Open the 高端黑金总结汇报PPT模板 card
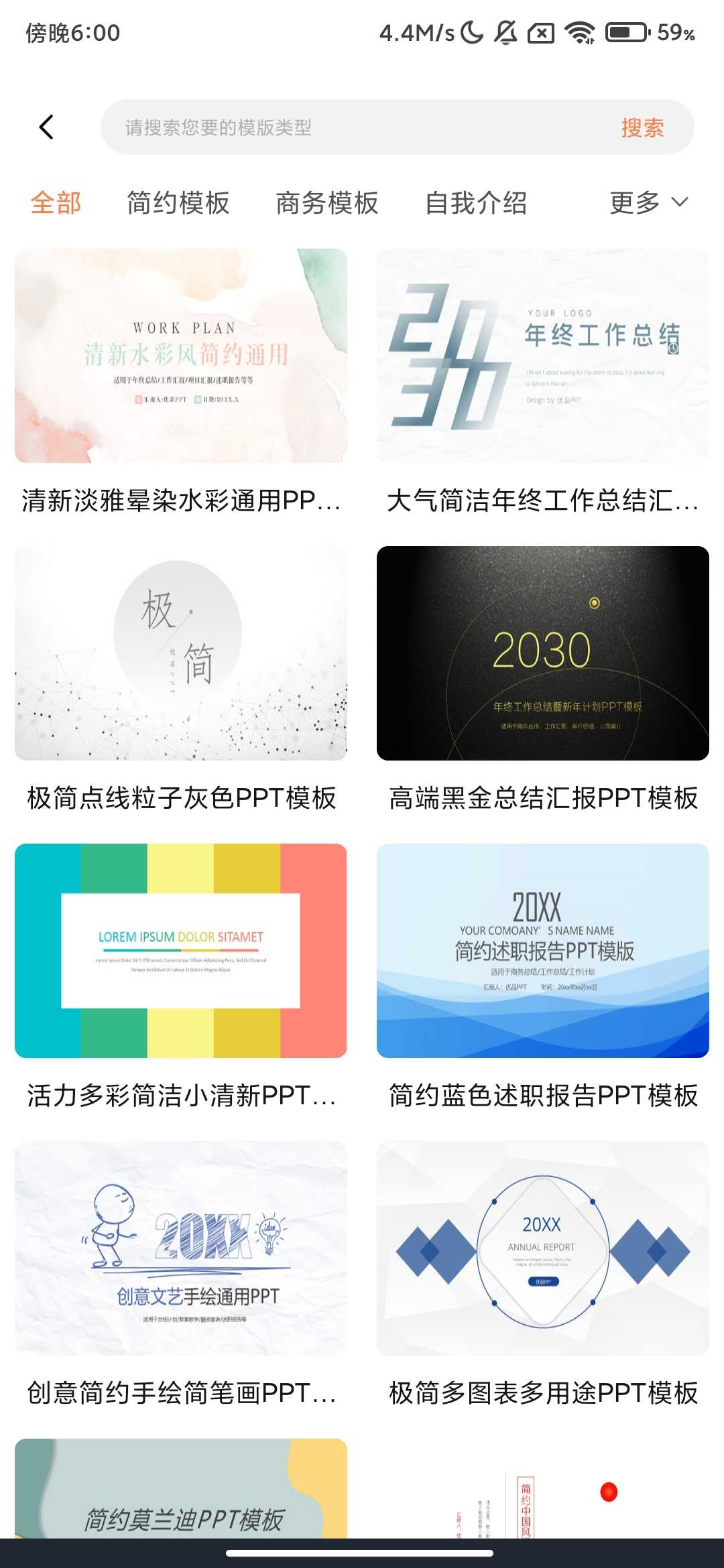 click(x=543, y=653)
